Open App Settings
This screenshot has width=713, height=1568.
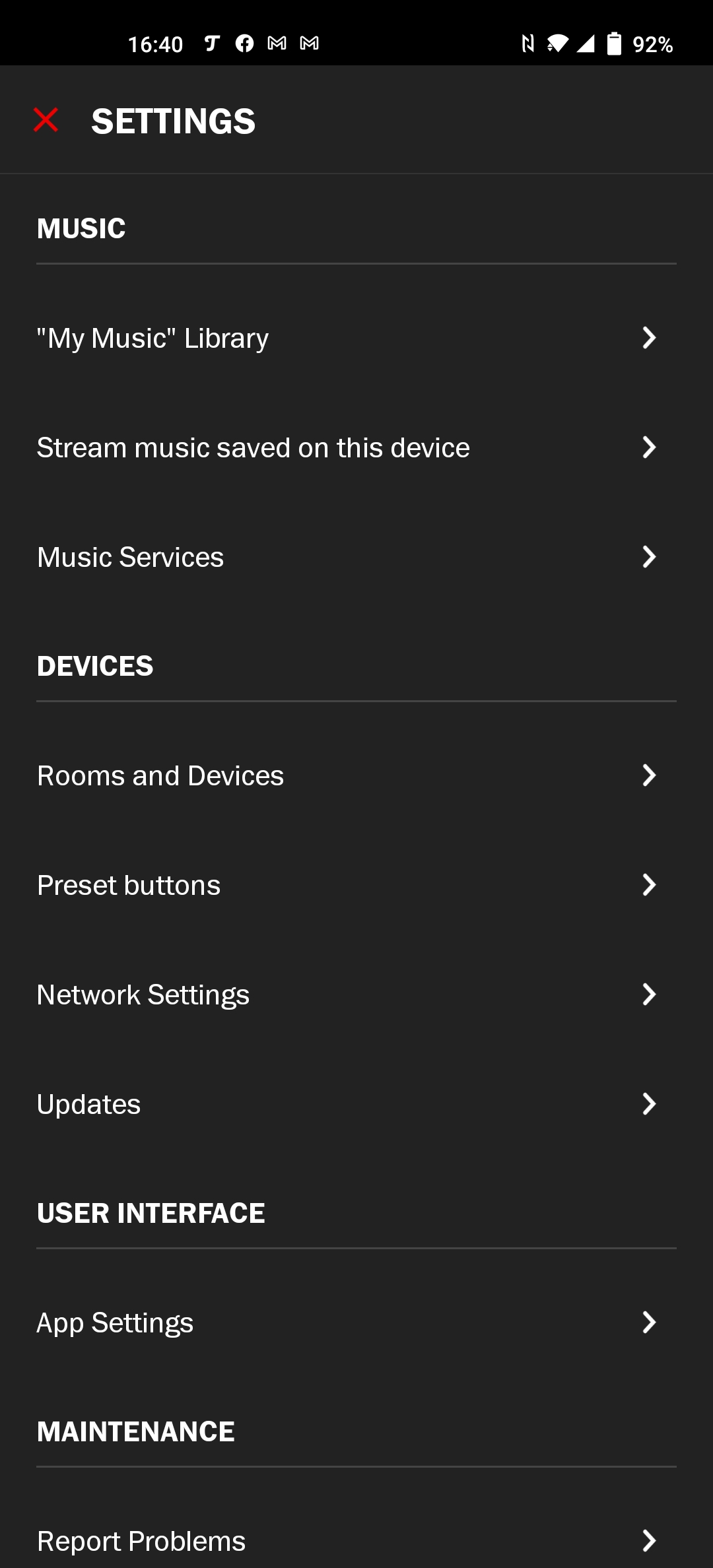[x=356, y=1323]
